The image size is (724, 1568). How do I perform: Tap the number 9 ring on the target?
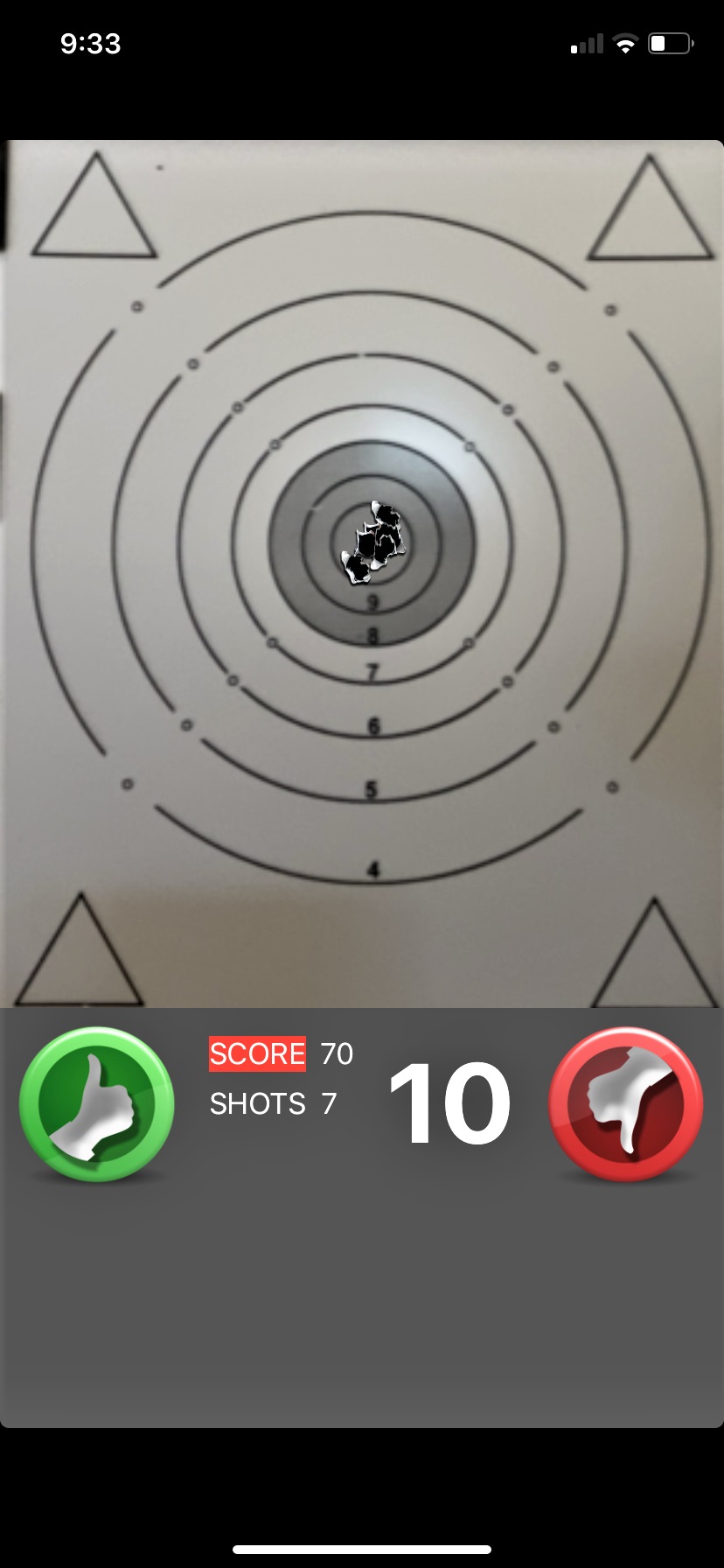(372, 601)
